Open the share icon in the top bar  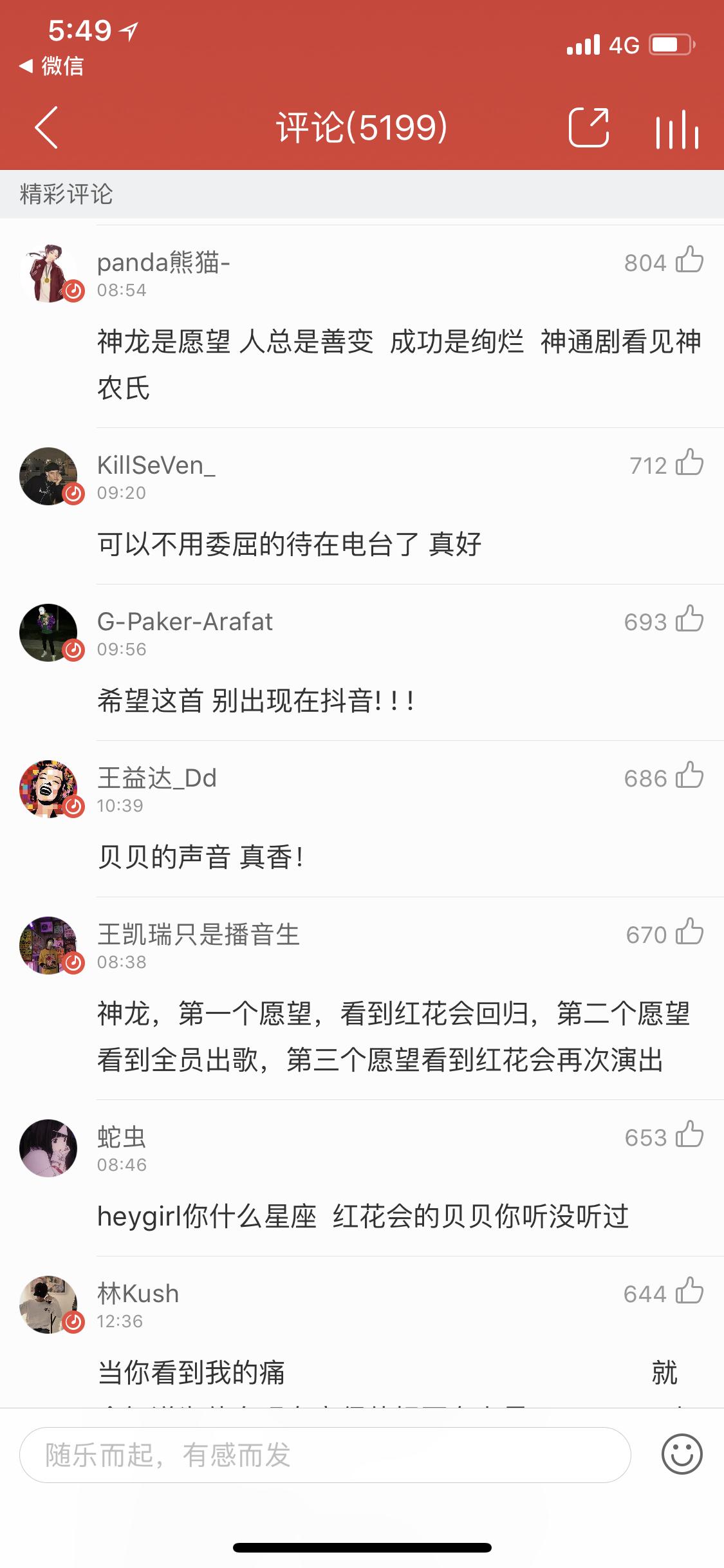point(590,128)
